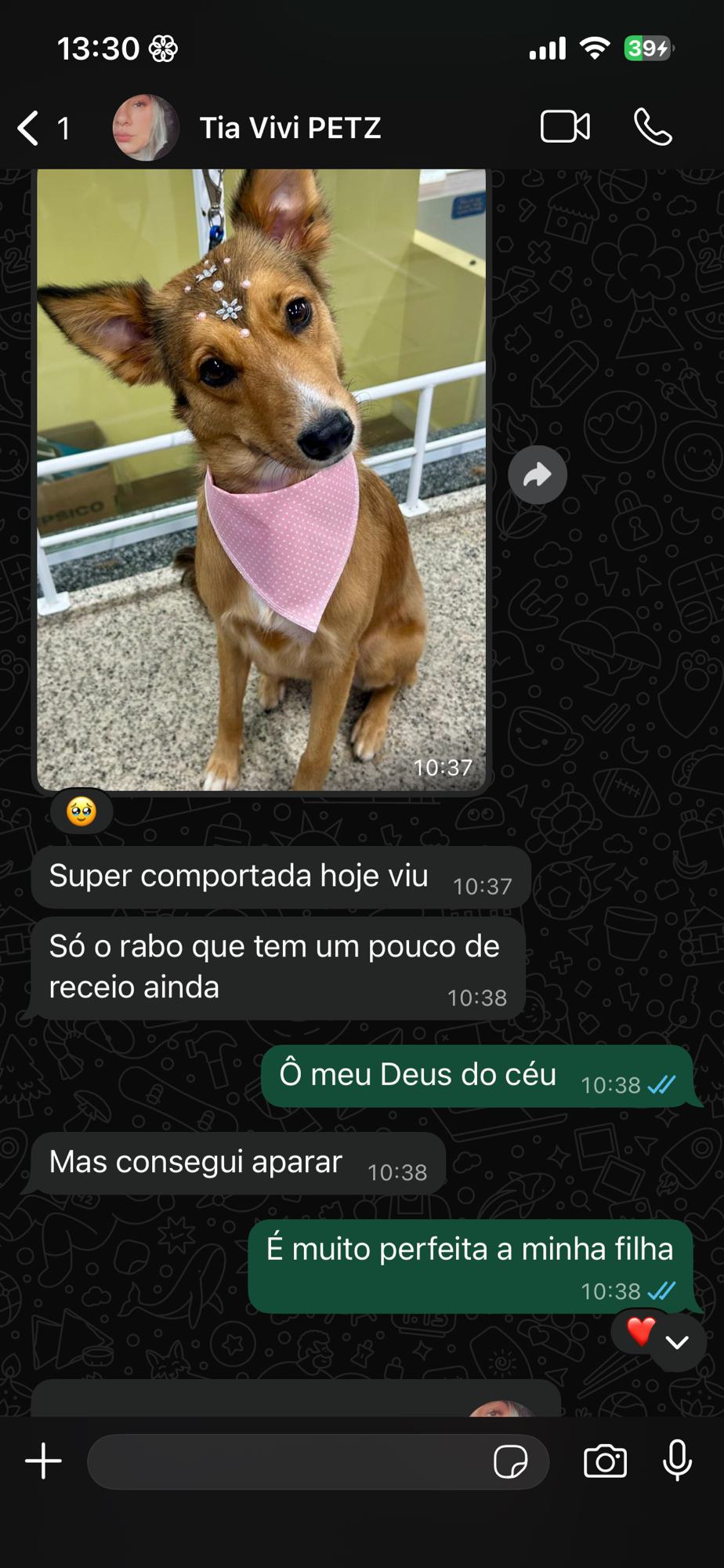
Task: View the emoji reaction under the photo
Action: click(x=81, y=811)
